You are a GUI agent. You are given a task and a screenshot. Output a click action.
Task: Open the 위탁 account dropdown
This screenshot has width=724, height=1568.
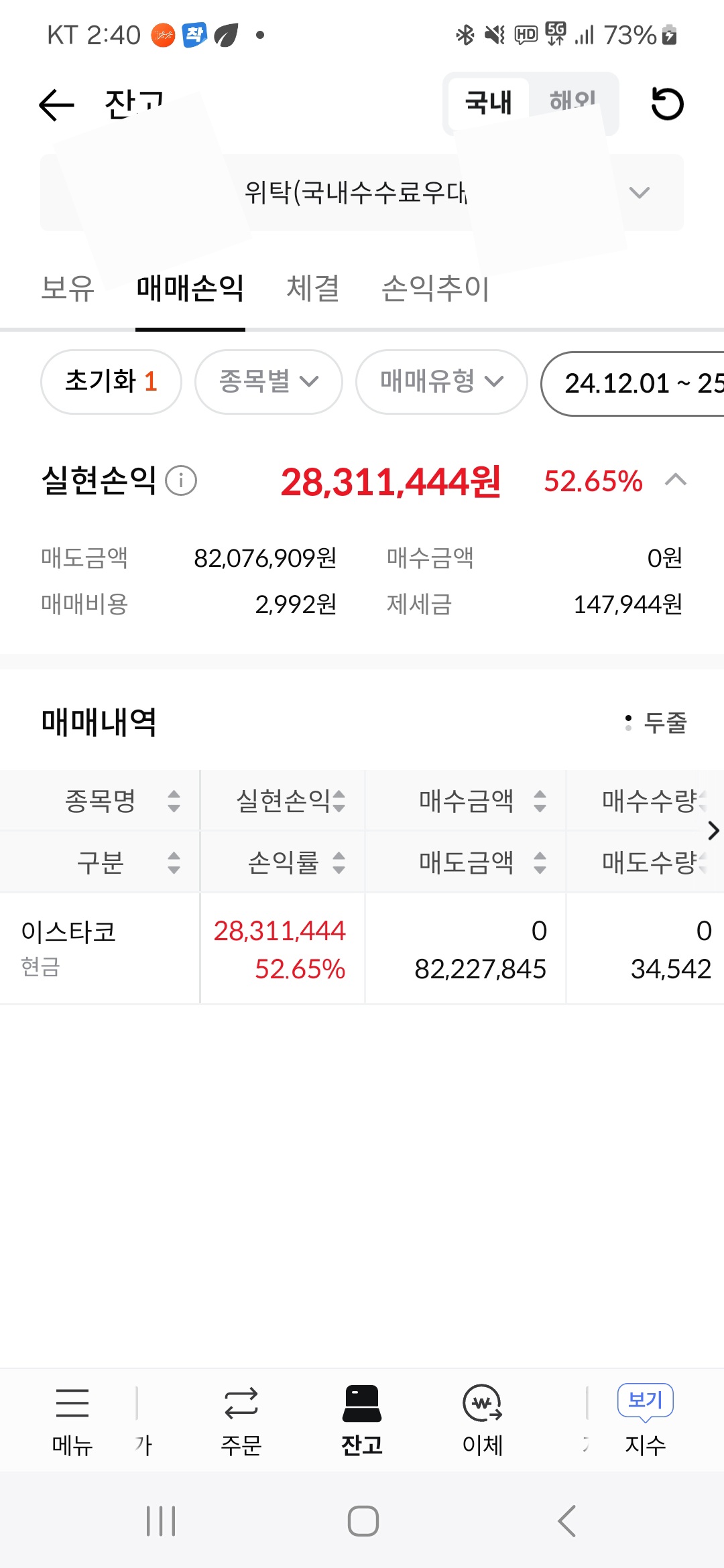click(x=362, y=193)
